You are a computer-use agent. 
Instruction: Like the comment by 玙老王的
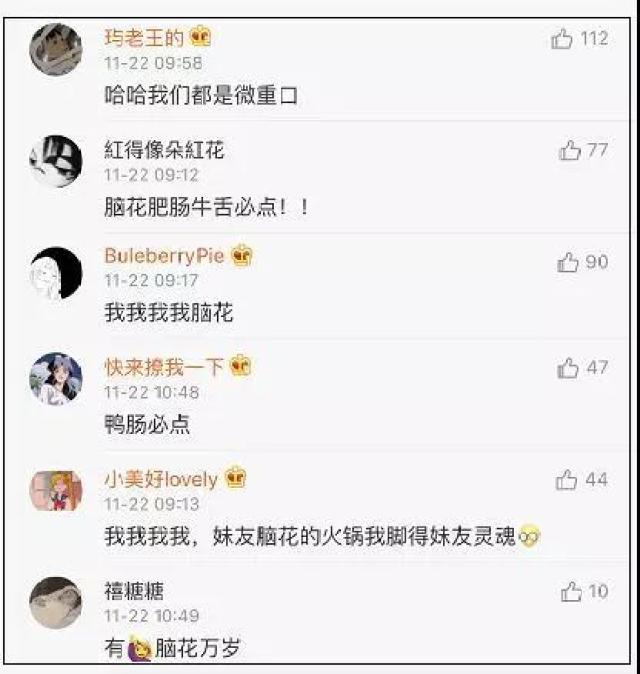tap(562, 39)
